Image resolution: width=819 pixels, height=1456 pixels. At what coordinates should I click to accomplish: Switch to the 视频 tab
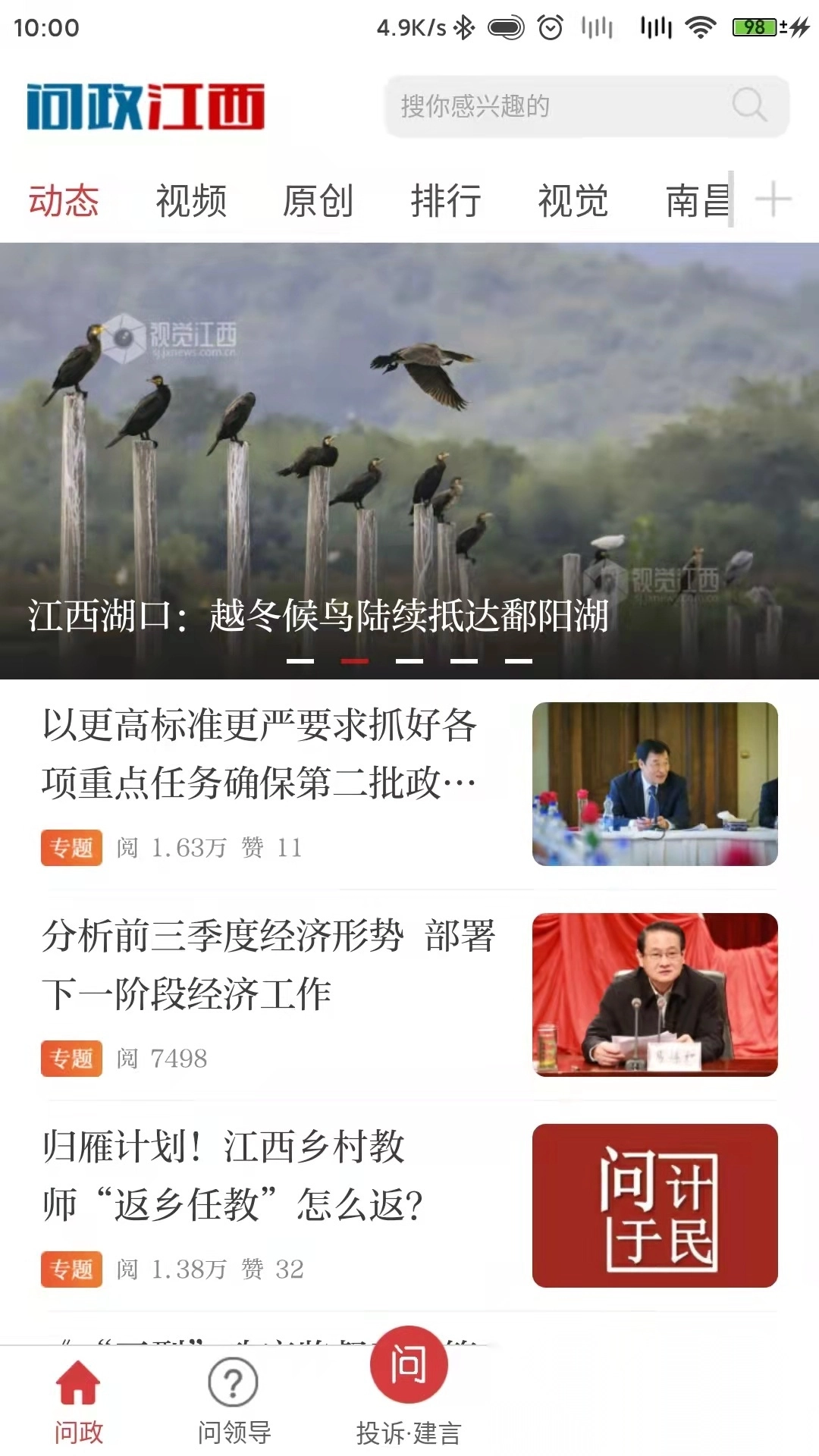point(191,200)
